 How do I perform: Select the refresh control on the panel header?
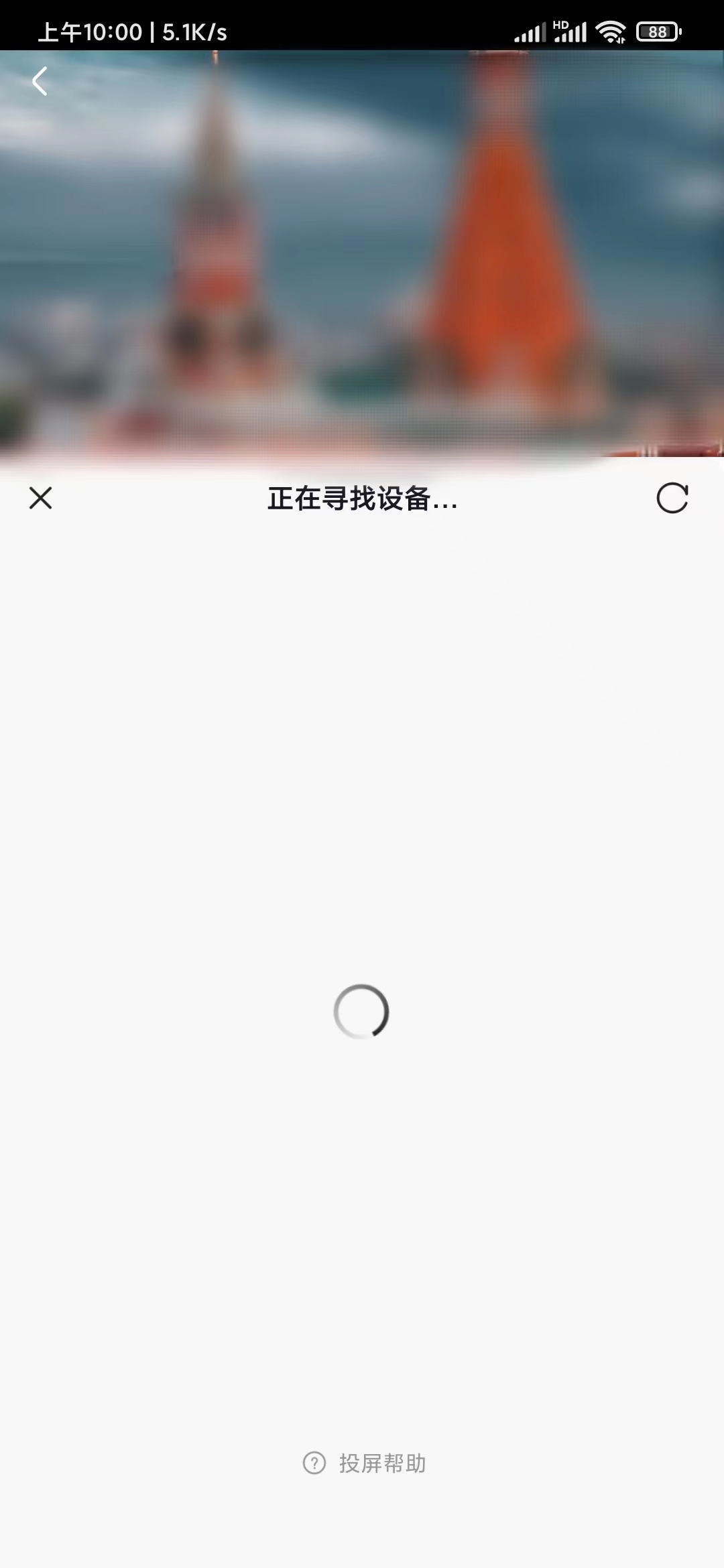(x=673, y=499)
